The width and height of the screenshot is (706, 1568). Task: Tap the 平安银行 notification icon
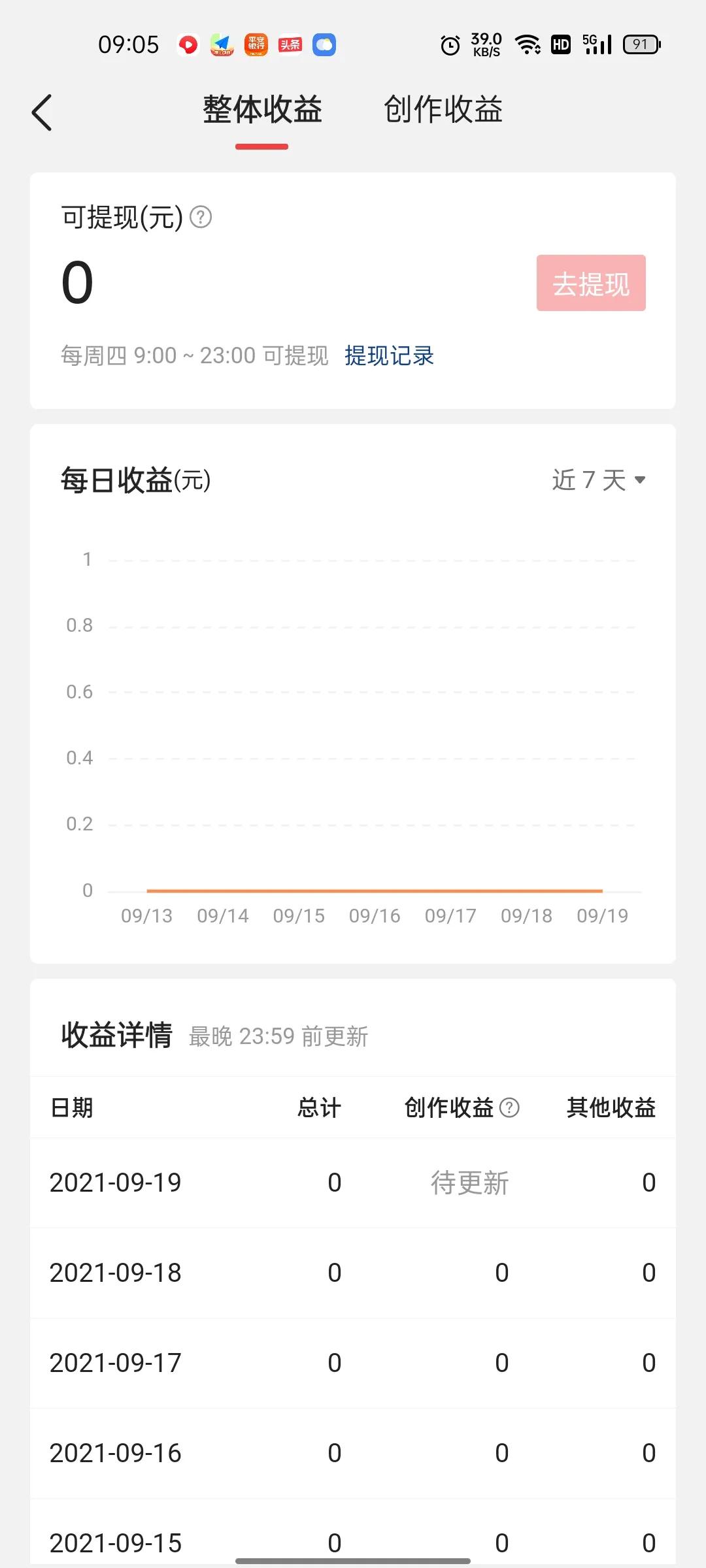[x=256, y=44]
